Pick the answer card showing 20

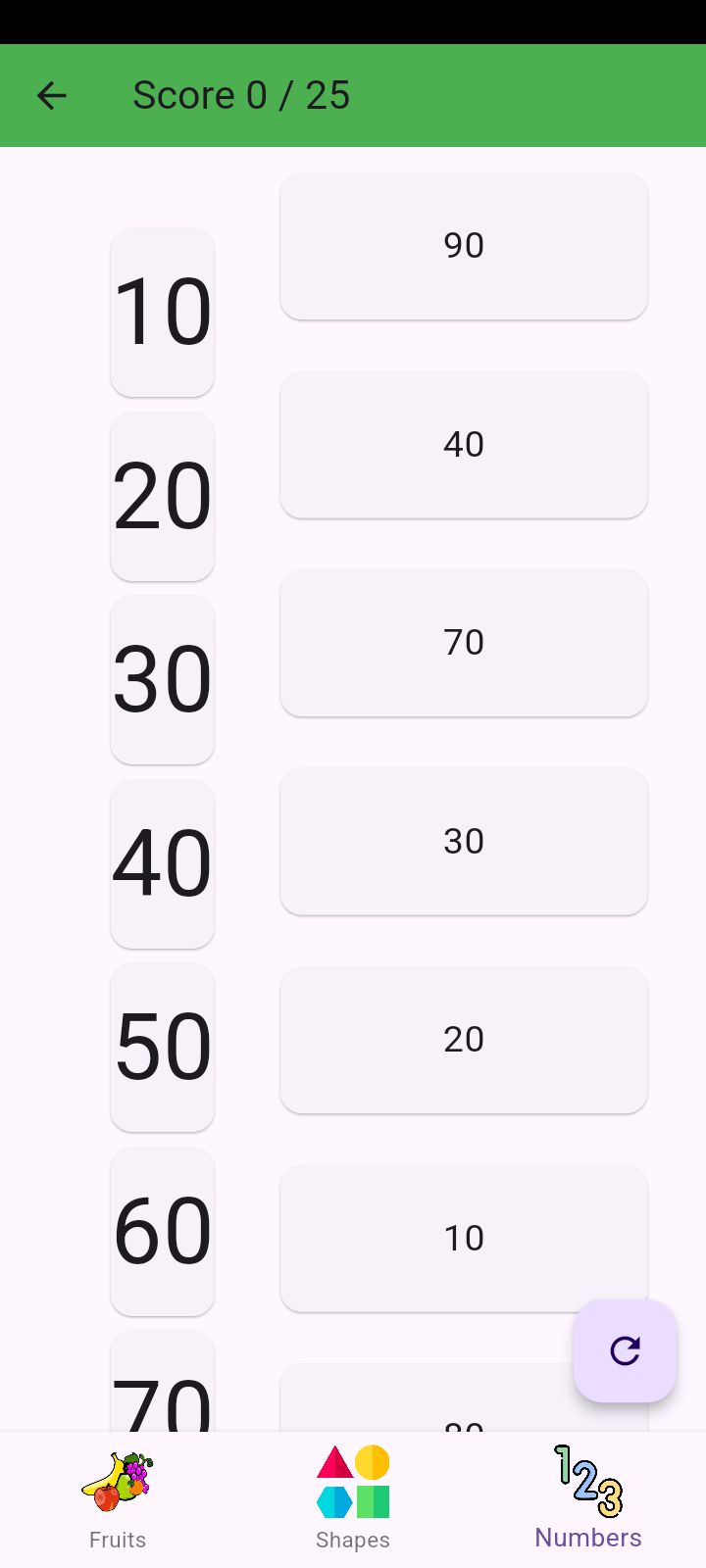pyautogui.click(x=464, y=1040)
